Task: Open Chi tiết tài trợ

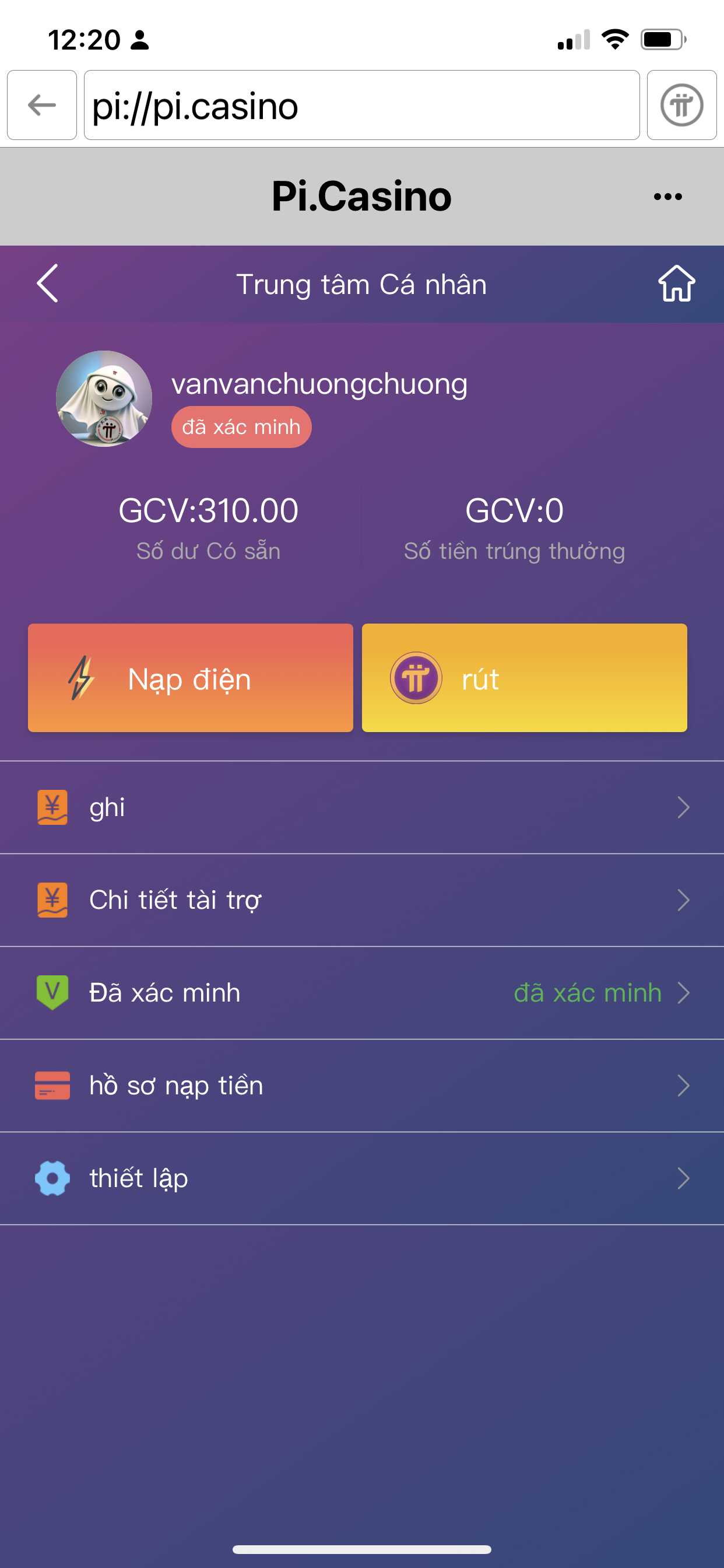Action: point(361,900)
